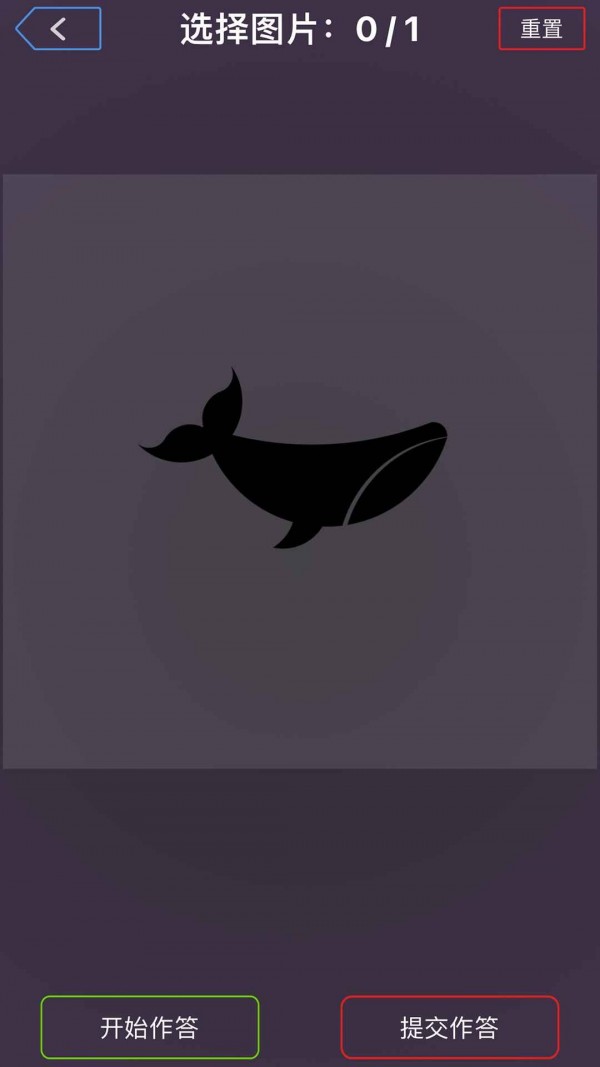The height and width of the screenshot is (1067, 600).
Task: Start answering with 开始作答
Action: (150, 1027)
